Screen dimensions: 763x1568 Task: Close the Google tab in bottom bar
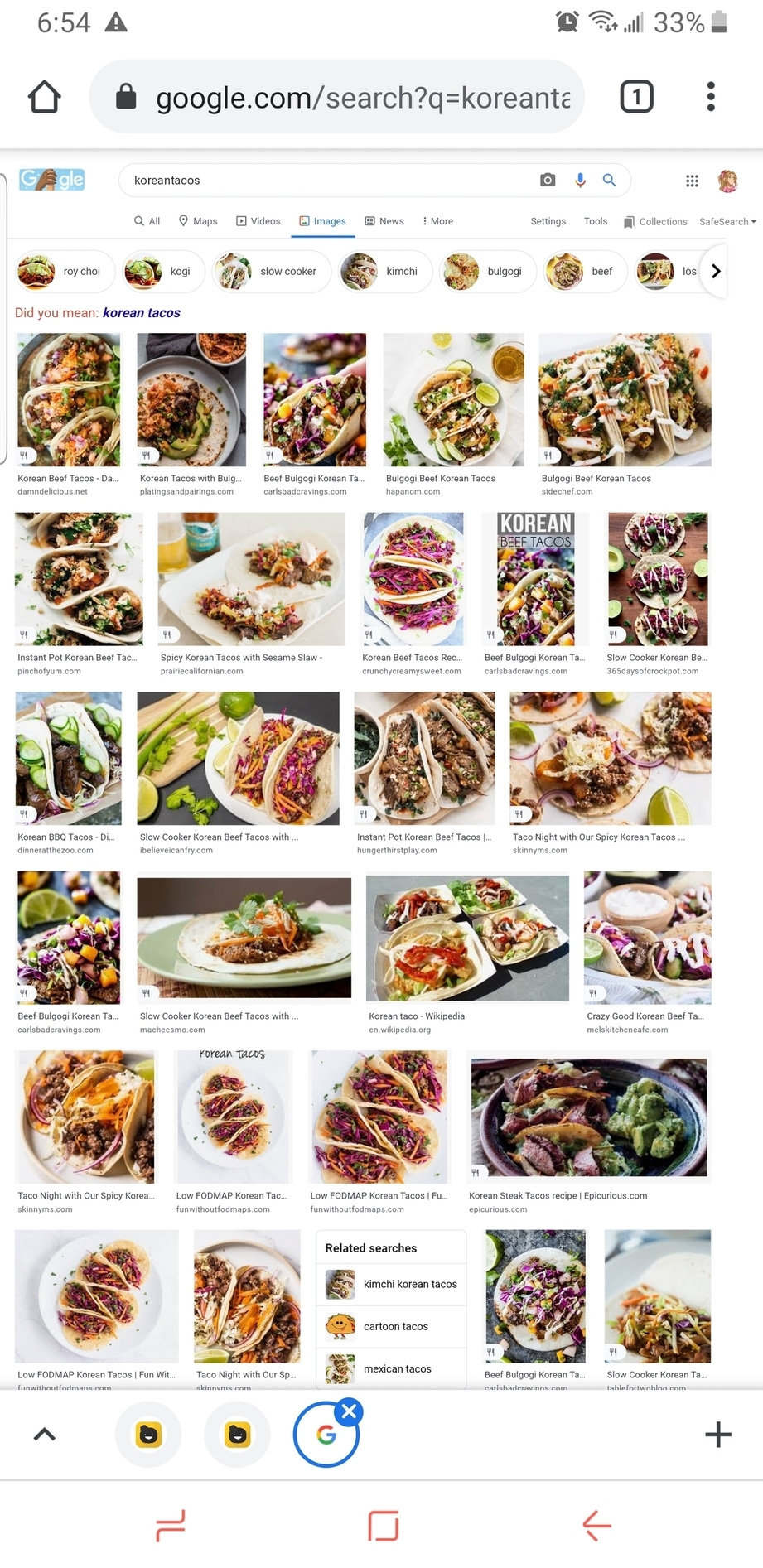pyautogui.click(x=350, y=1411)
